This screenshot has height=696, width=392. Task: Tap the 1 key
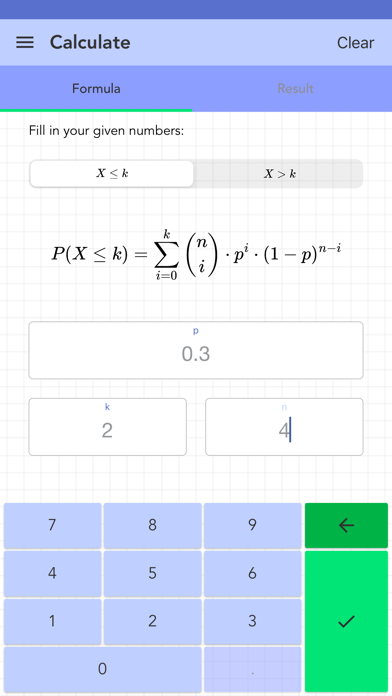52,621
